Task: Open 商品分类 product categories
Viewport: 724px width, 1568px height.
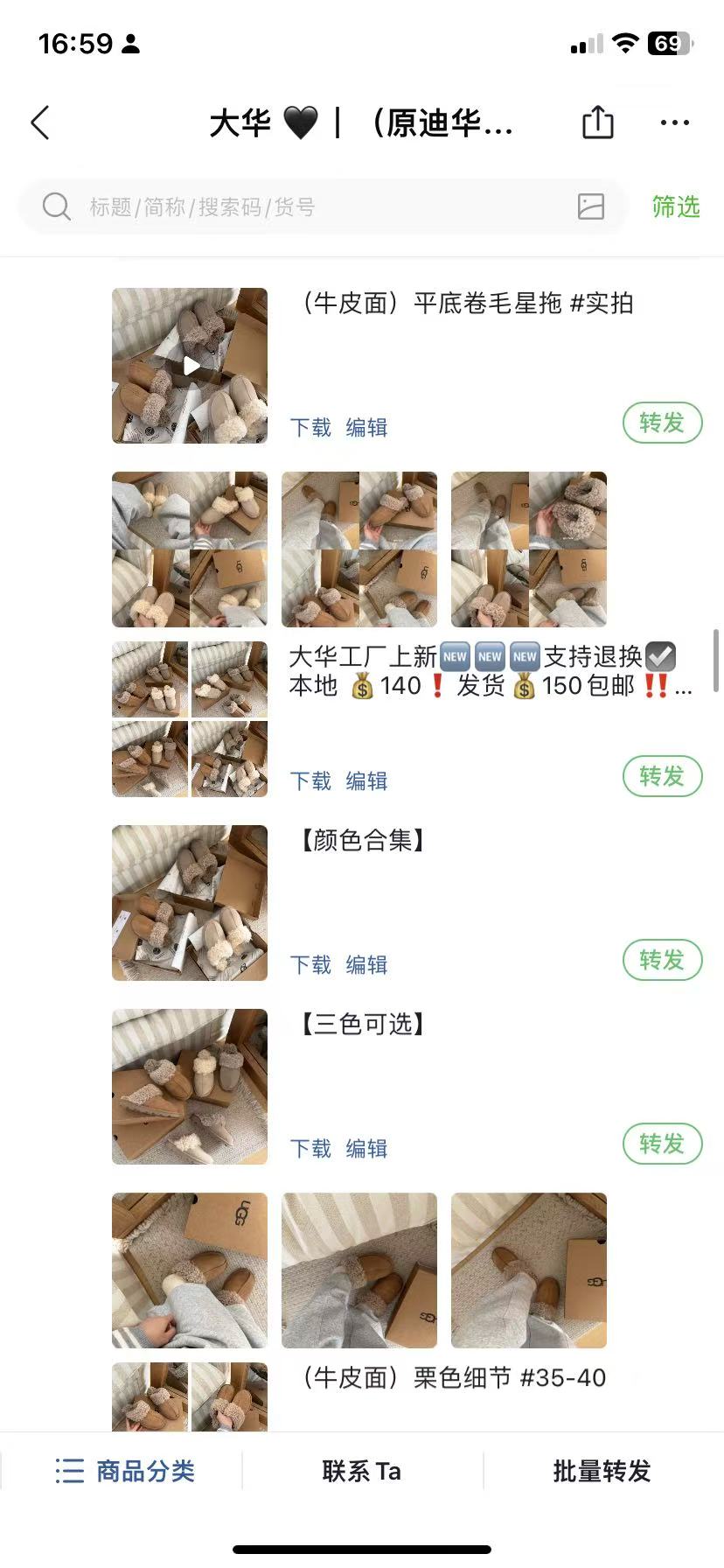Action: [x=124, y=1472]
